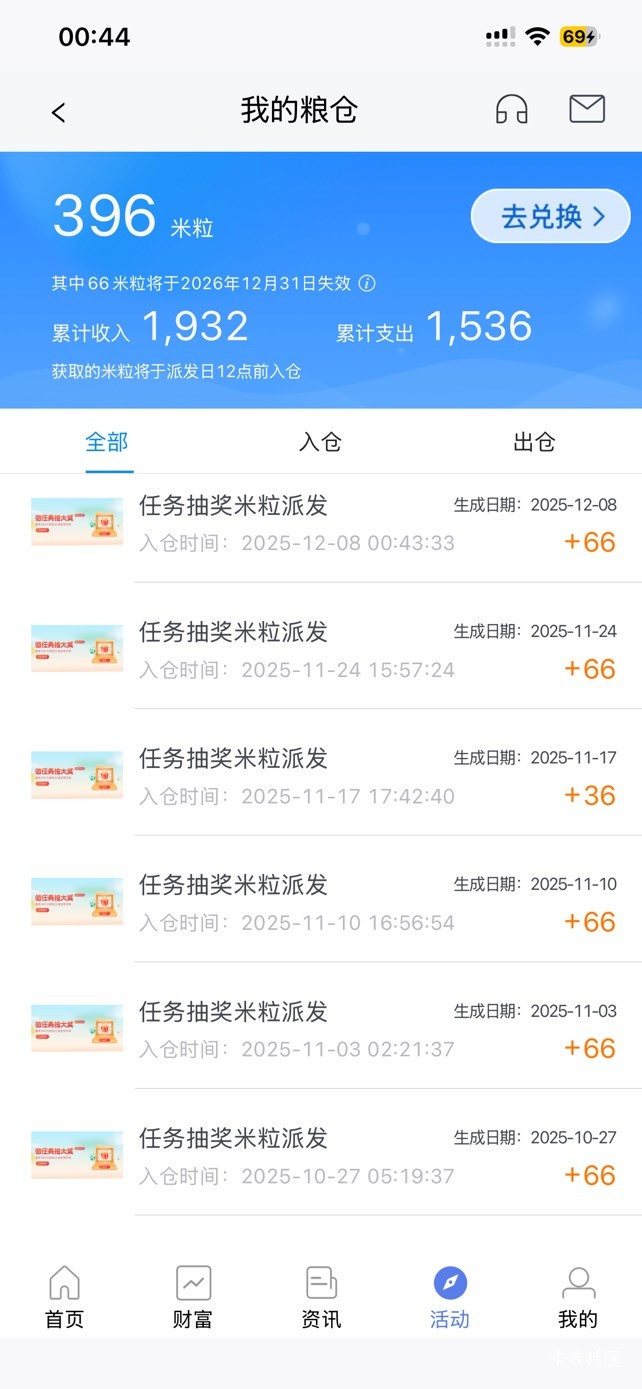Go to 首页 in bottom navigation

(65, 1296)
